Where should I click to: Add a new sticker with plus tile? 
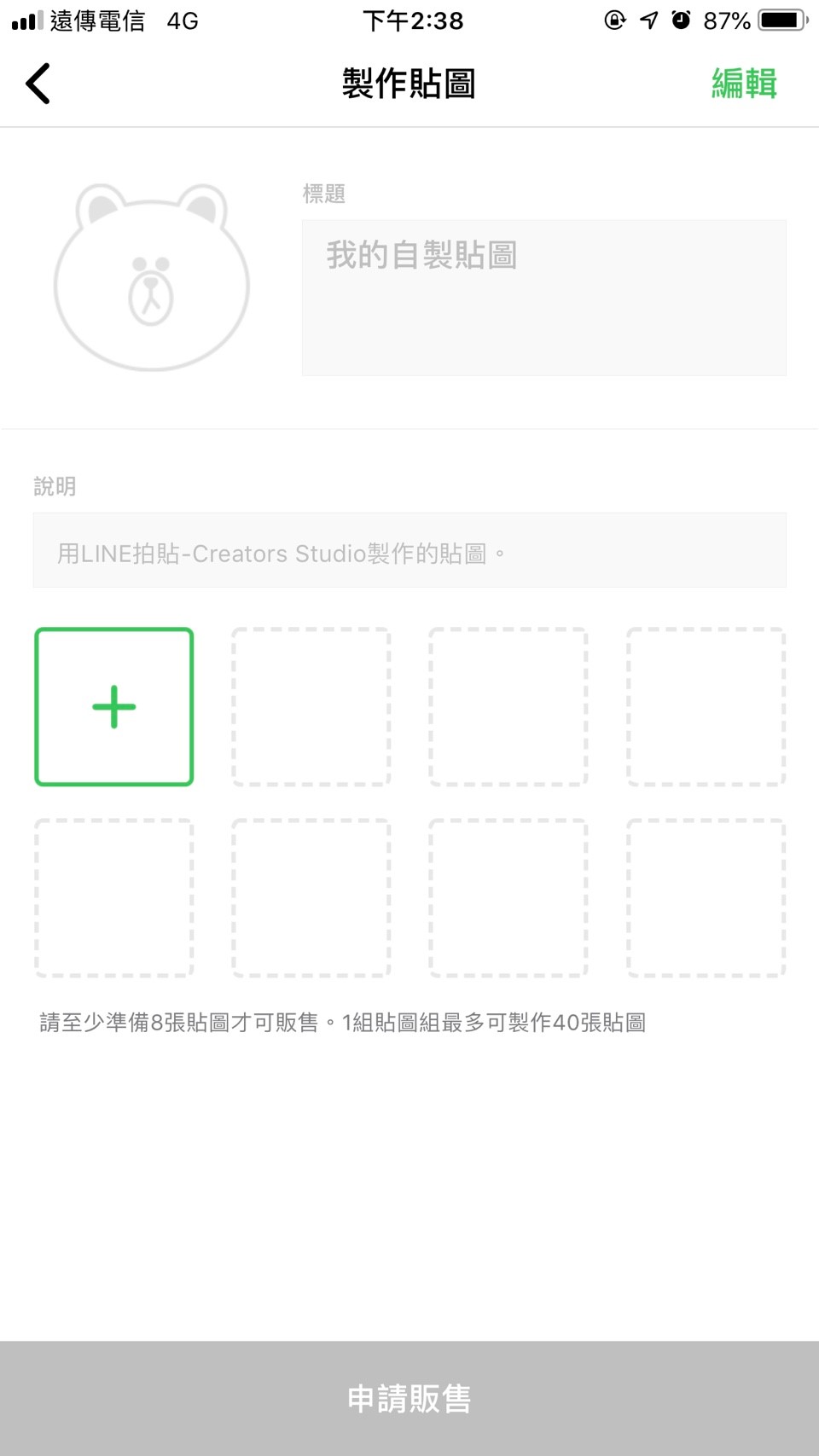[114, 707]
